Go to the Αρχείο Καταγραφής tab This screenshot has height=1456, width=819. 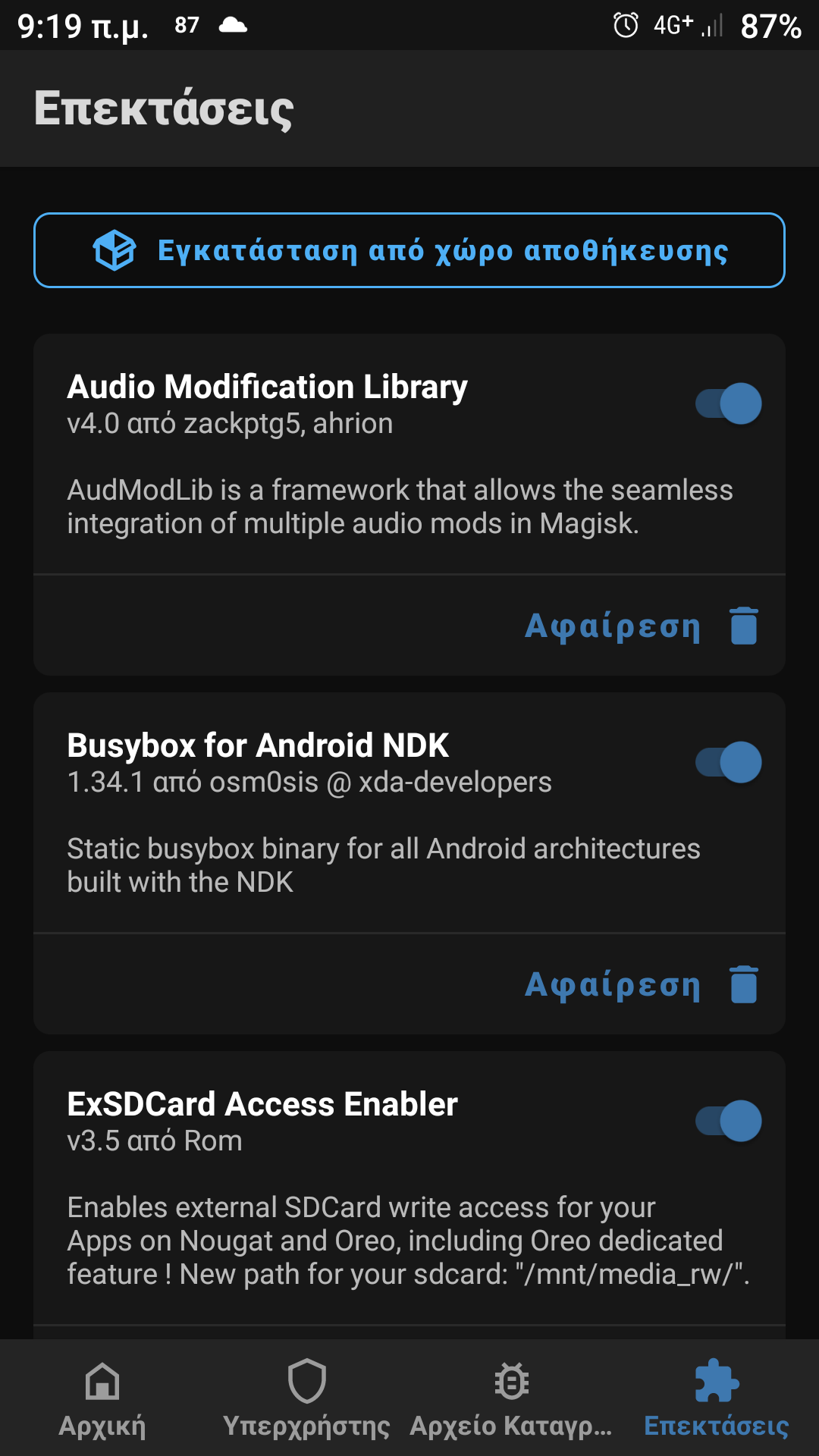[x=511, y=1399]
